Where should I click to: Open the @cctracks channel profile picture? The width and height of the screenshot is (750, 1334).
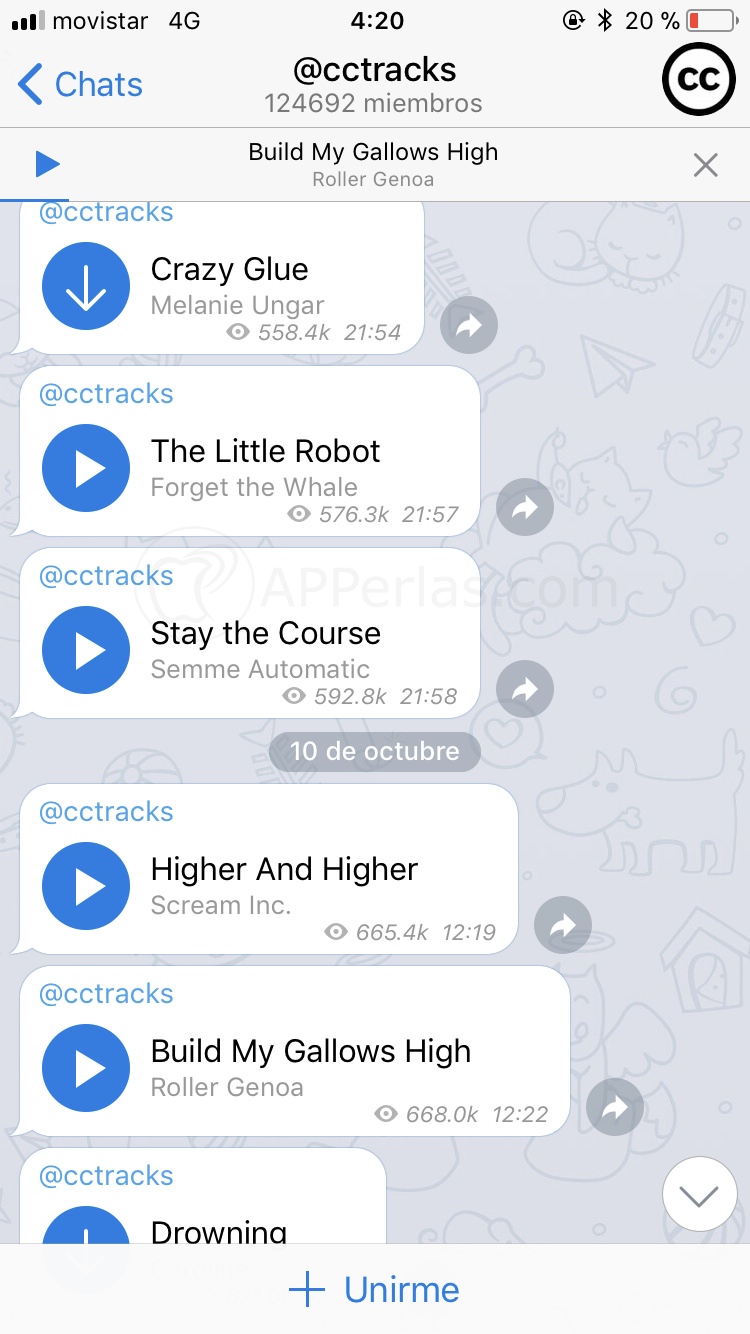click(x=698, y=79)
